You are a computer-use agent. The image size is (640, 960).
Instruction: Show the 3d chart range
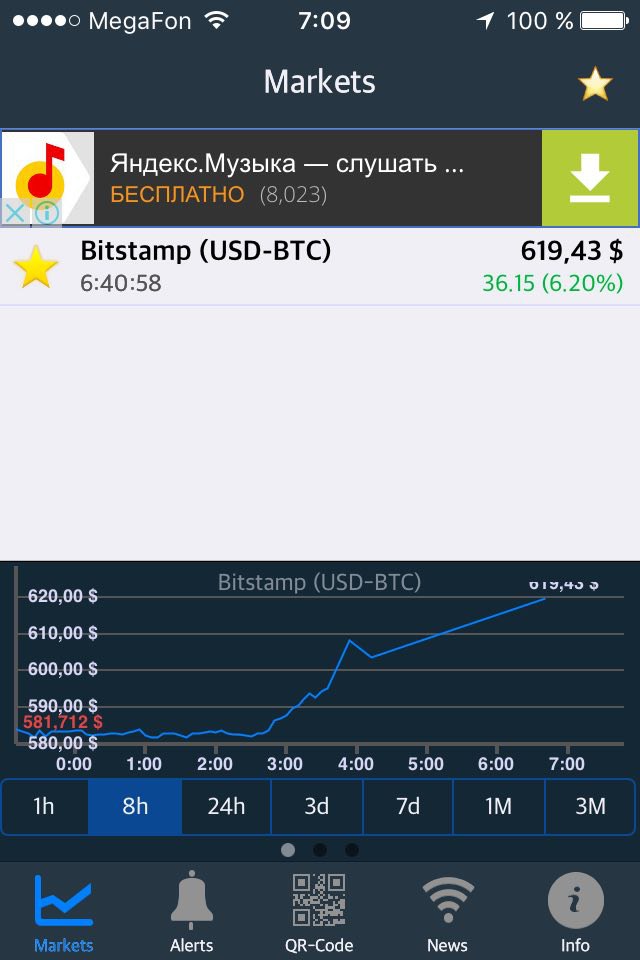point(317,806)
